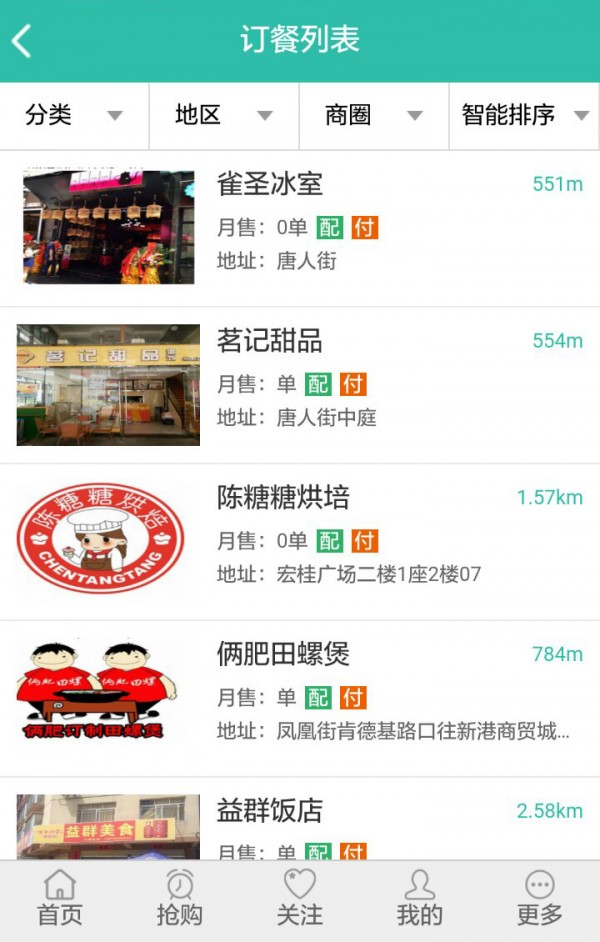The image size is (600, 942).
Task: Expand the 商圈 filter dropdown
Action: (x=374, y=116)
